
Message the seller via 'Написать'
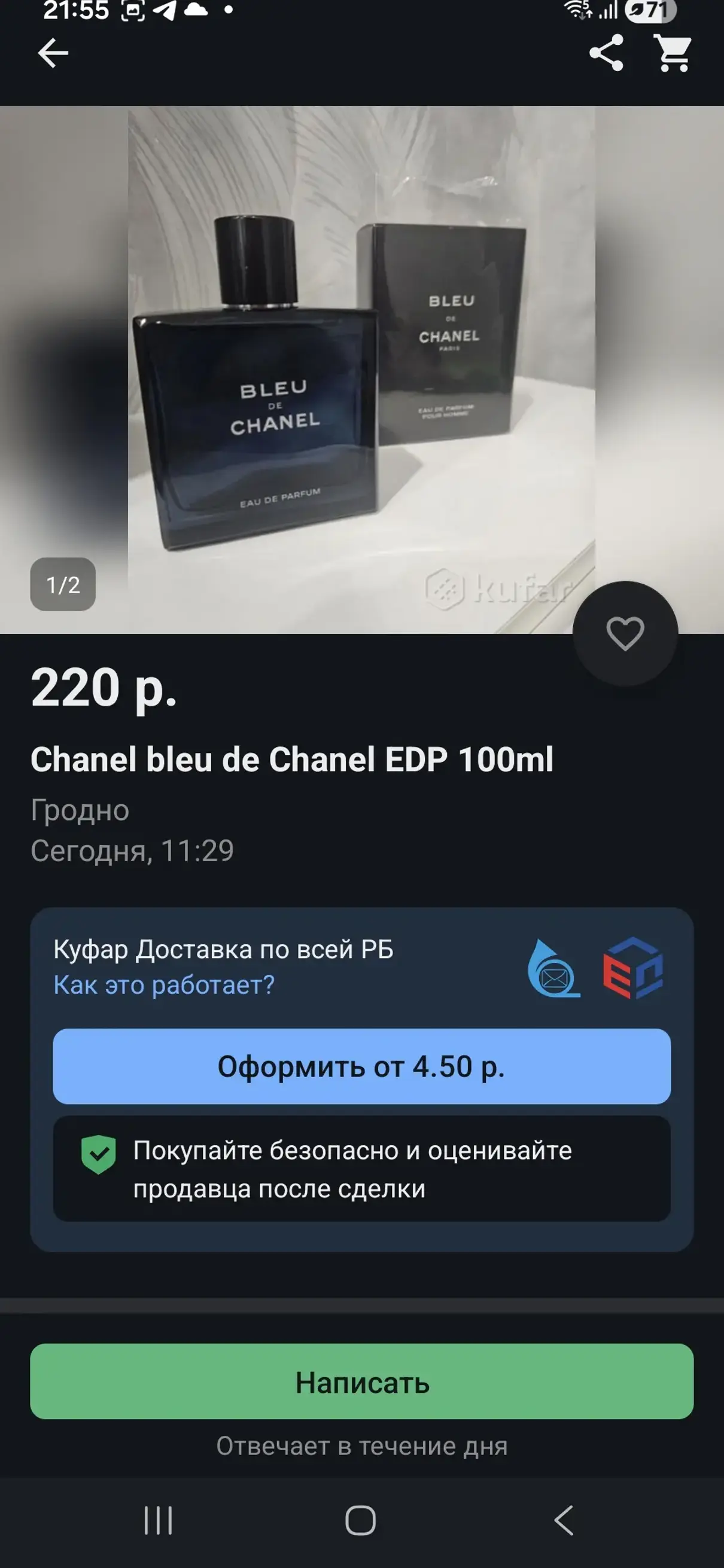click(361, 1382)
